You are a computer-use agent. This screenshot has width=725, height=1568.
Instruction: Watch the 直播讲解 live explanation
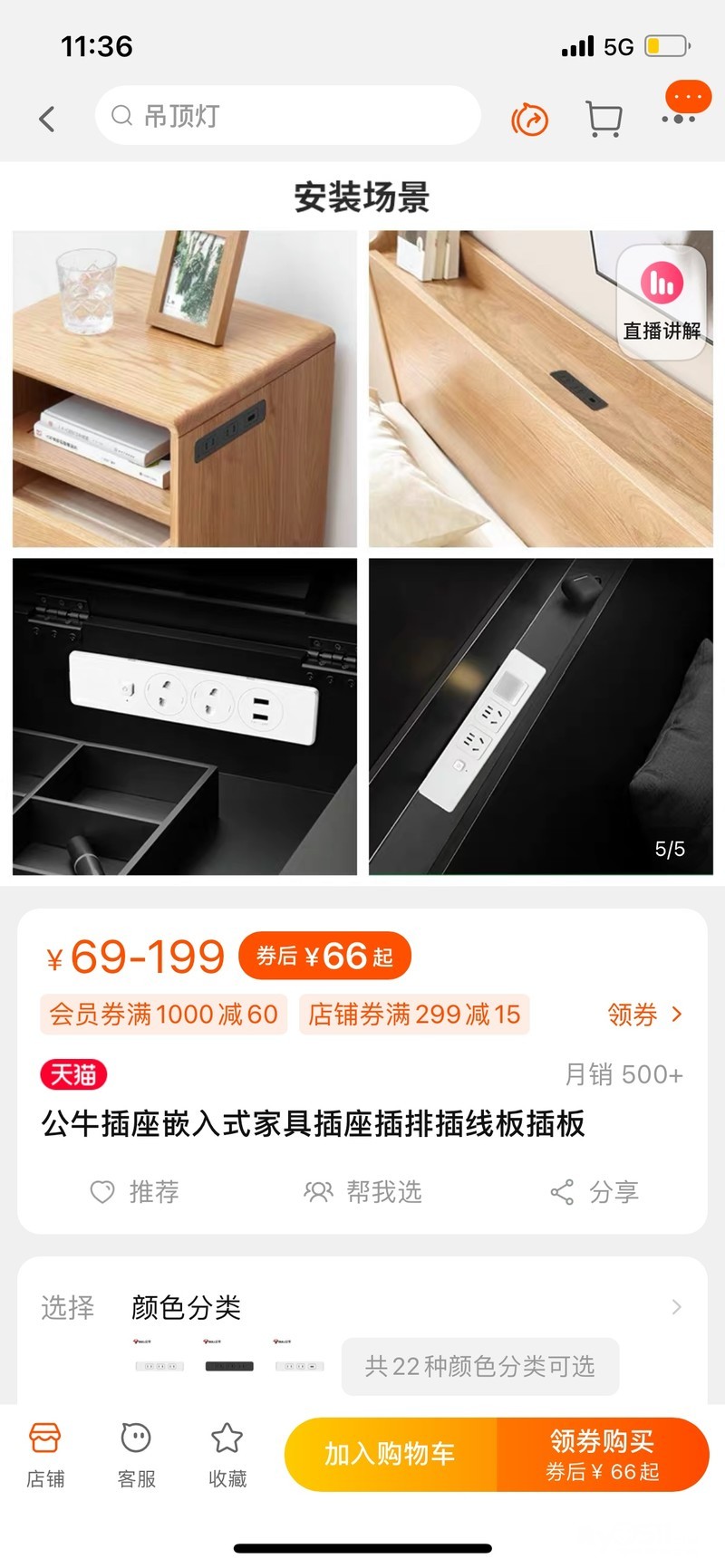pos(662,303)
